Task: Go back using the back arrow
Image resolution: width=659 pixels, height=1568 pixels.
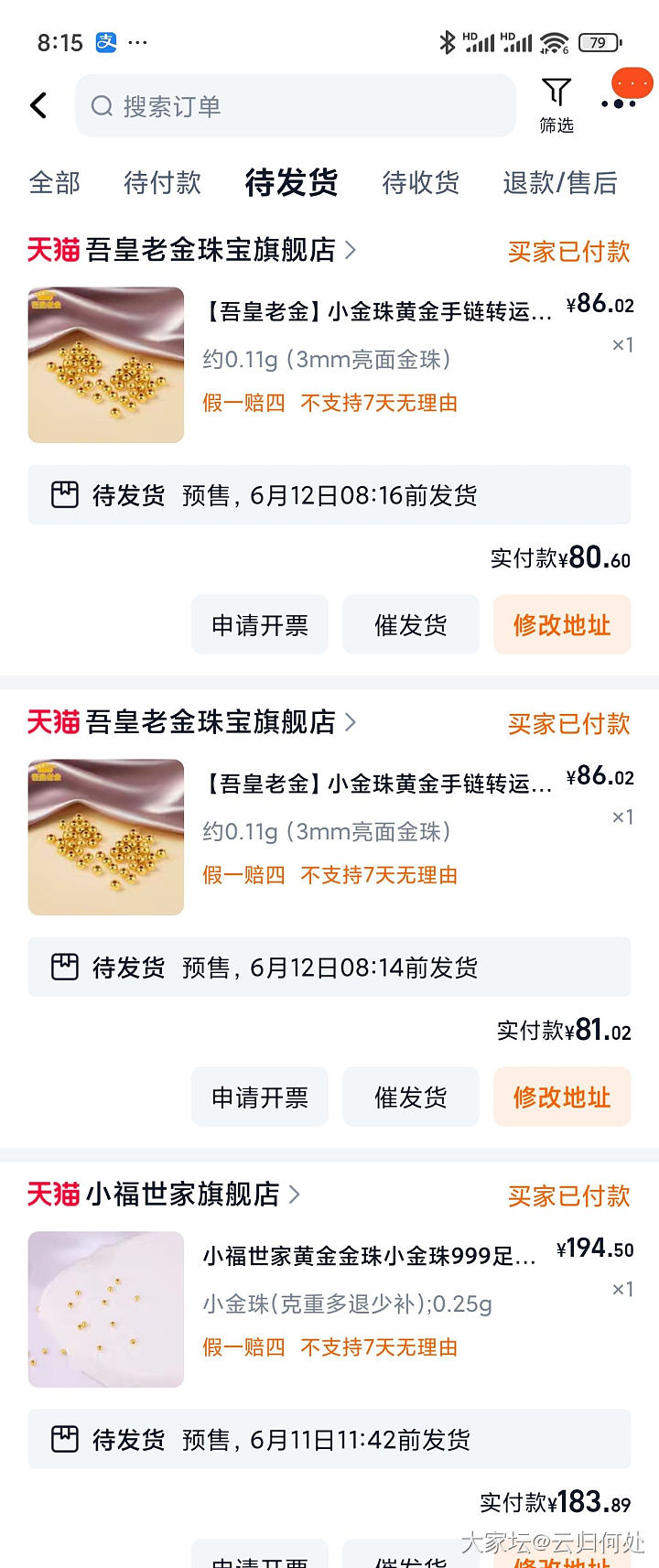Action: pos(38,106)
